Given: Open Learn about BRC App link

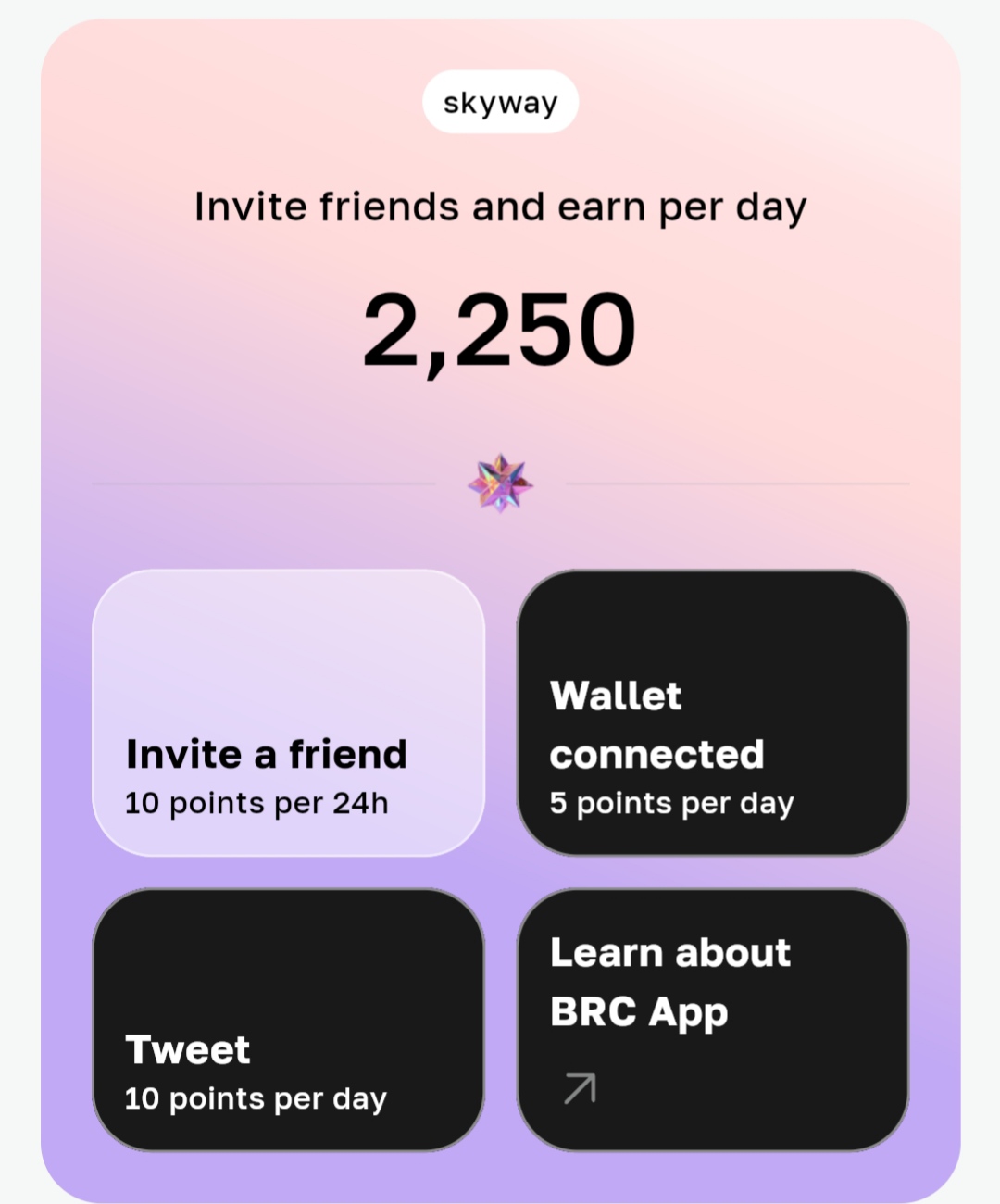Looking at the screenshot, I should point(712,1019).
